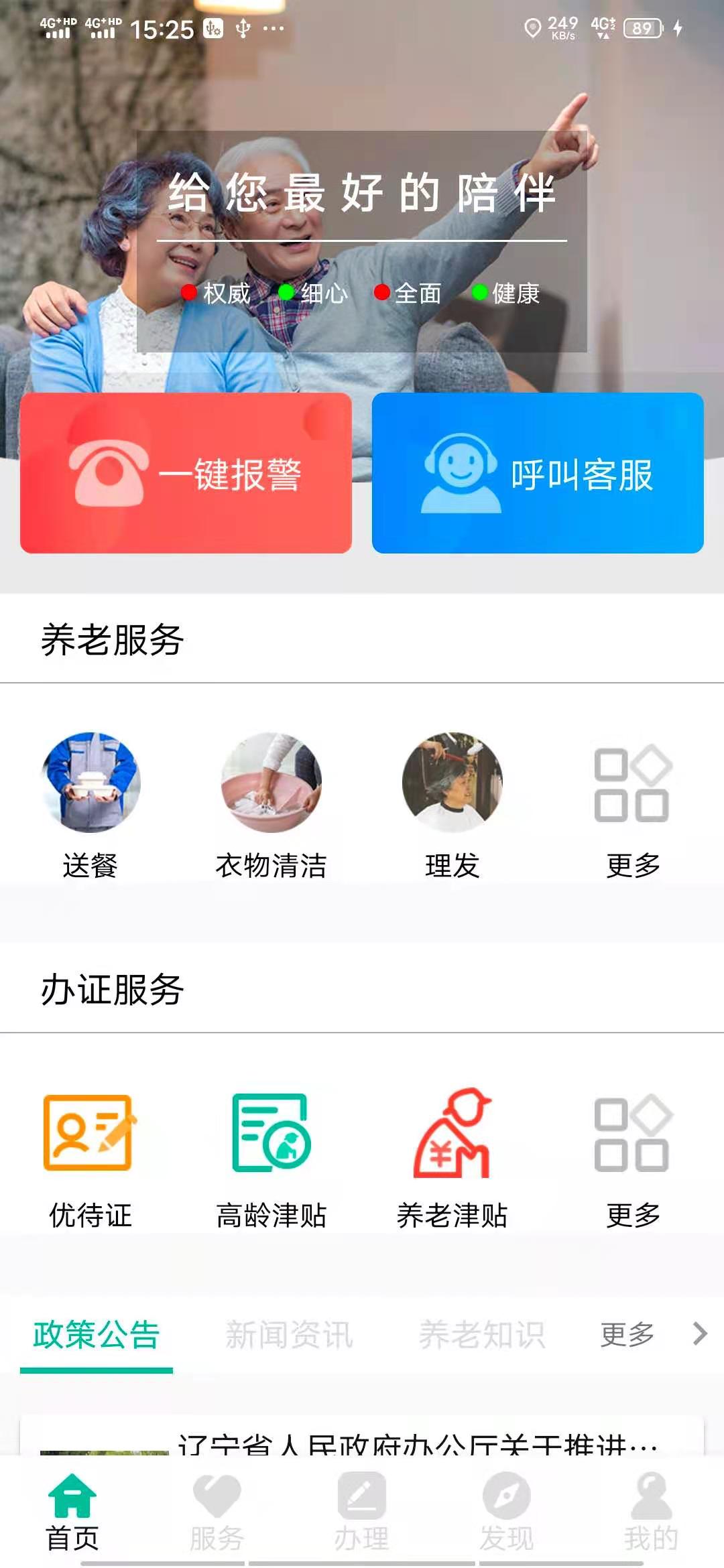Open the 衣物清洁 laundry service
The width and height of the screenshot is (724, 1568).
270,784
